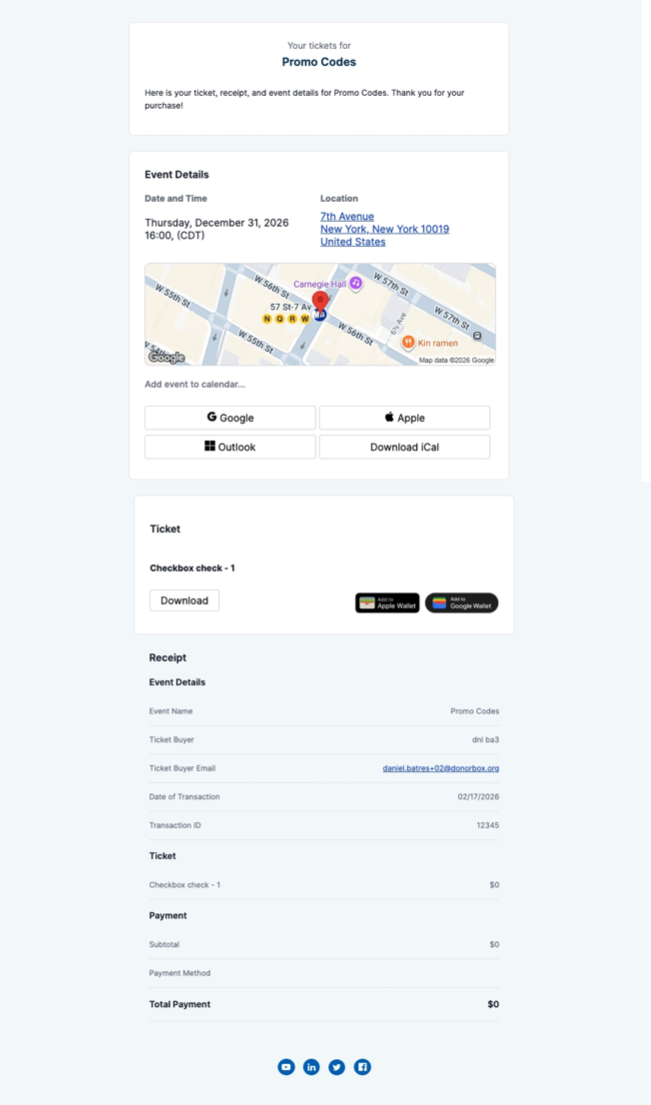Open the LinkedIn social icon
This screenshot has height=1105, width=651.
click(x=311, y=1067)
